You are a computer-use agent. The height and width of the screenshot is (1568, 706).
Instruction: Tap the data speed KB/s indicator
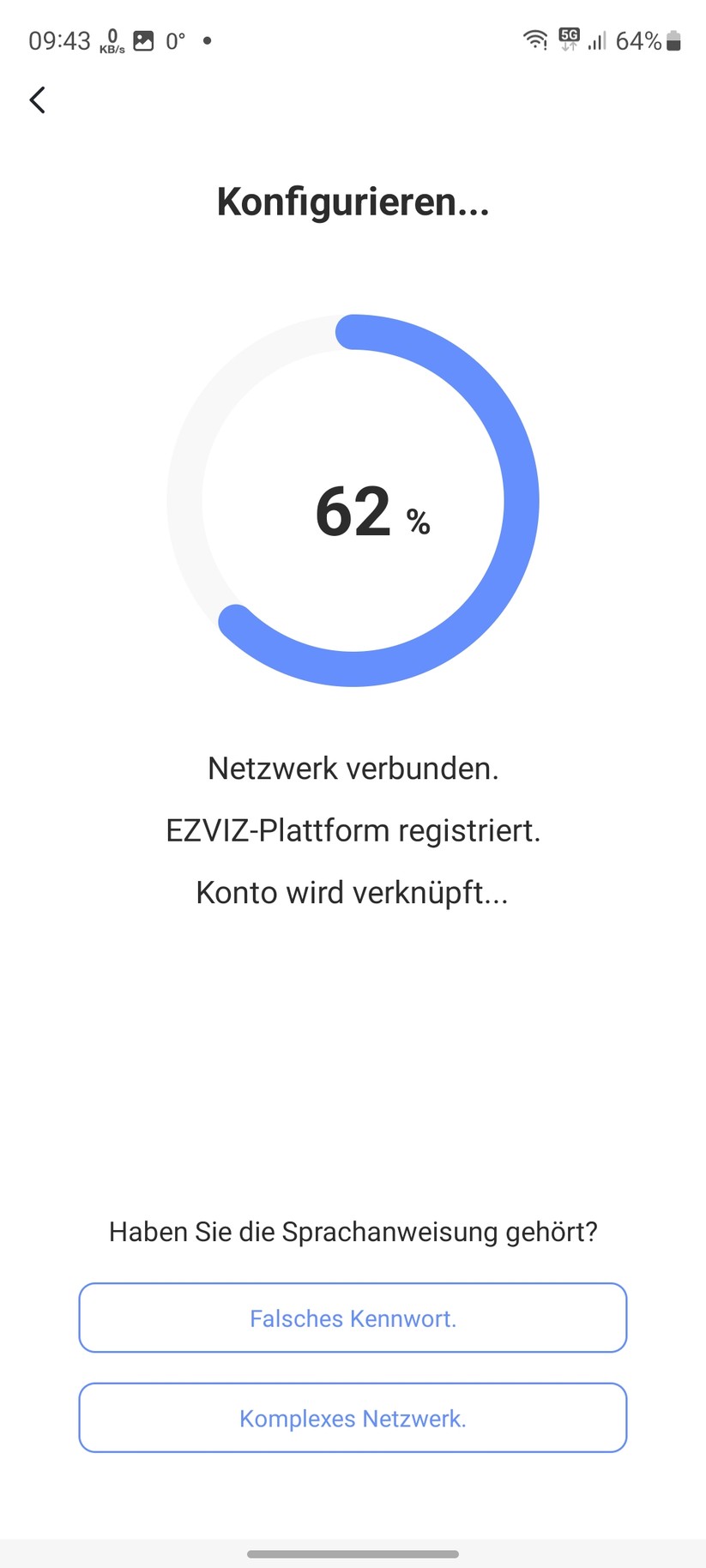(110, 40)
